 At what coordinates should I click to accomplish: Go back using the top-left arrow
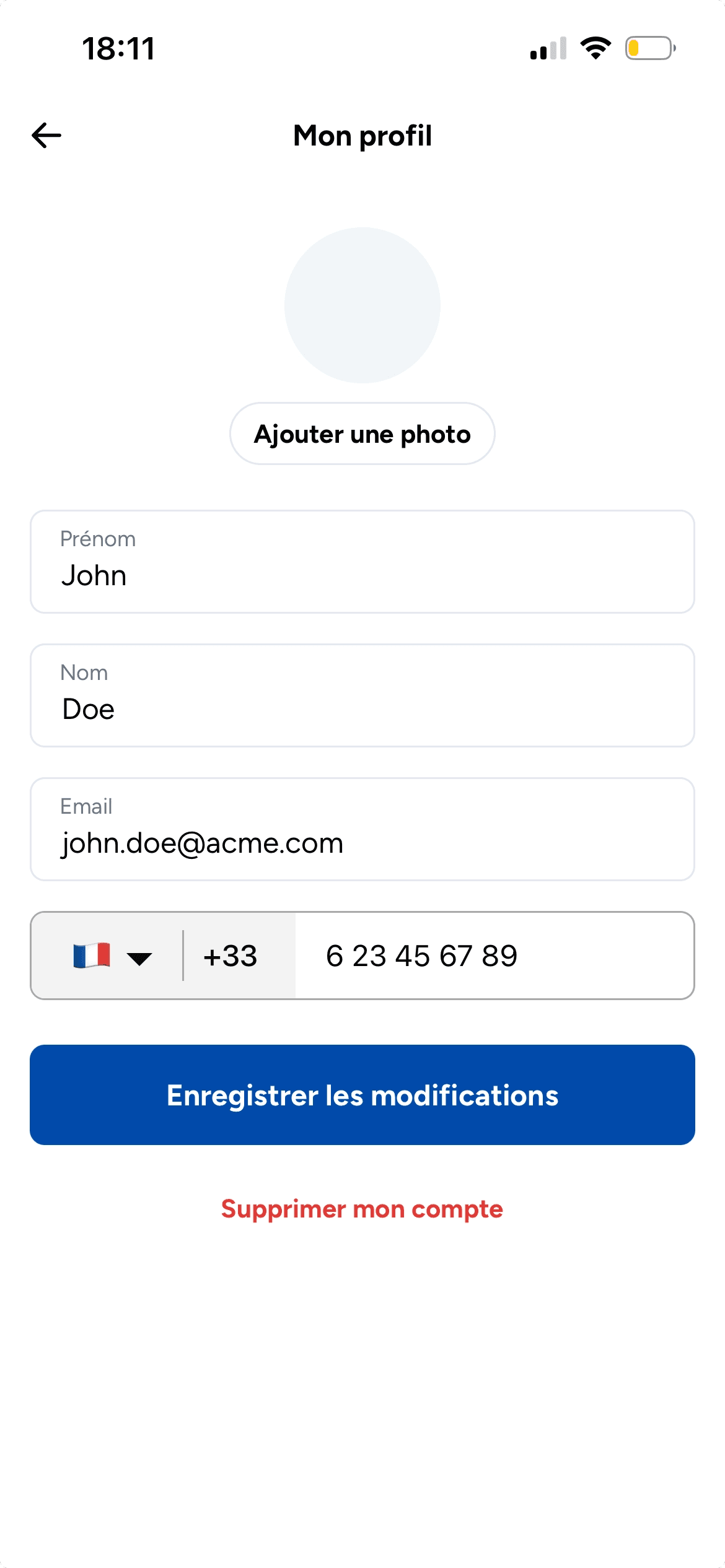[x=46, y=136]
